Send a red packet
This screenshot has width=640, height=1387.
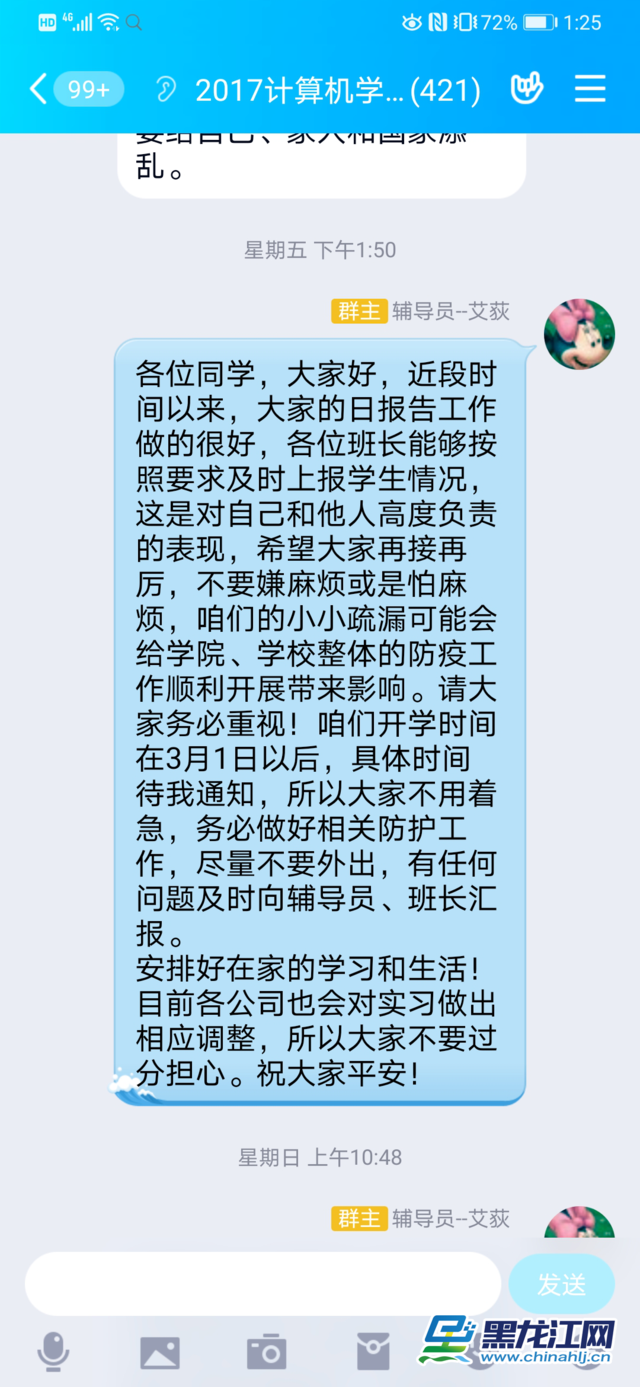(x=373, y=1352)
